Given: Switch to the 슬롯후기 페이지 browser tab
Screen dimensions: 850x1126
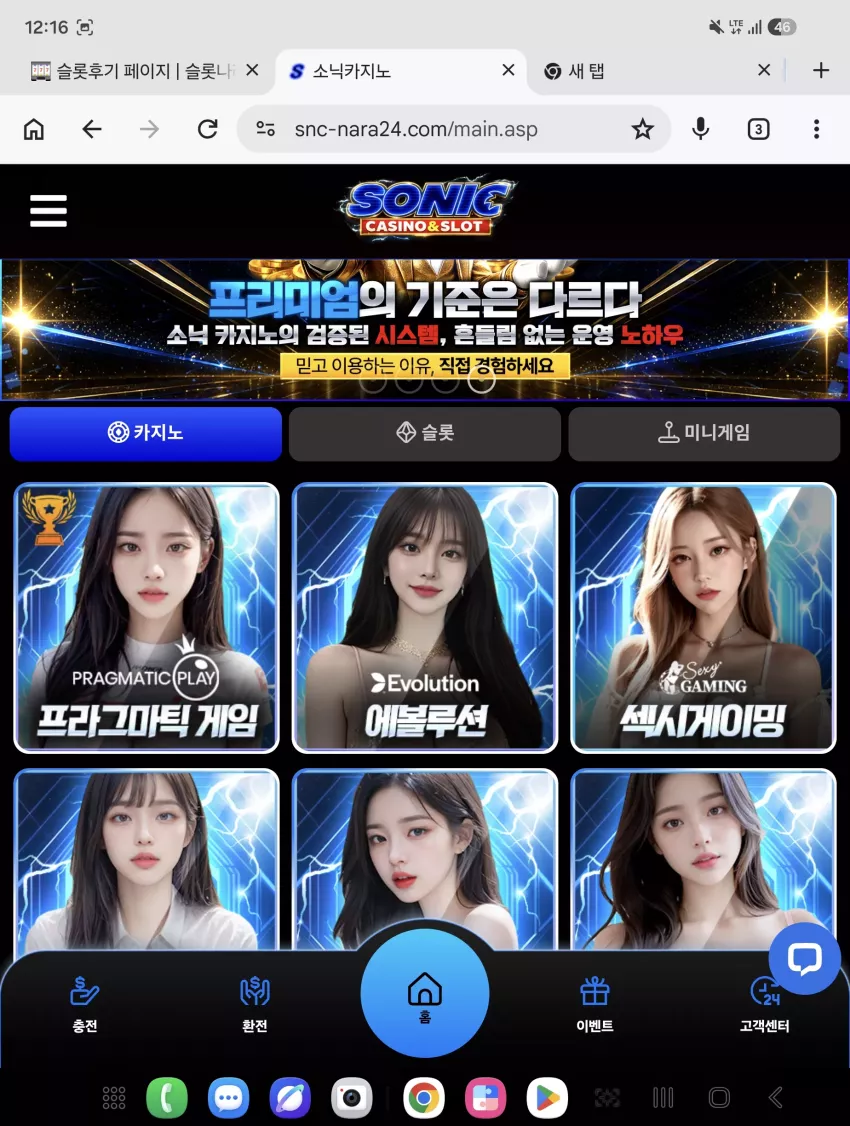Looking at the screenshot, I should point(134,70).
